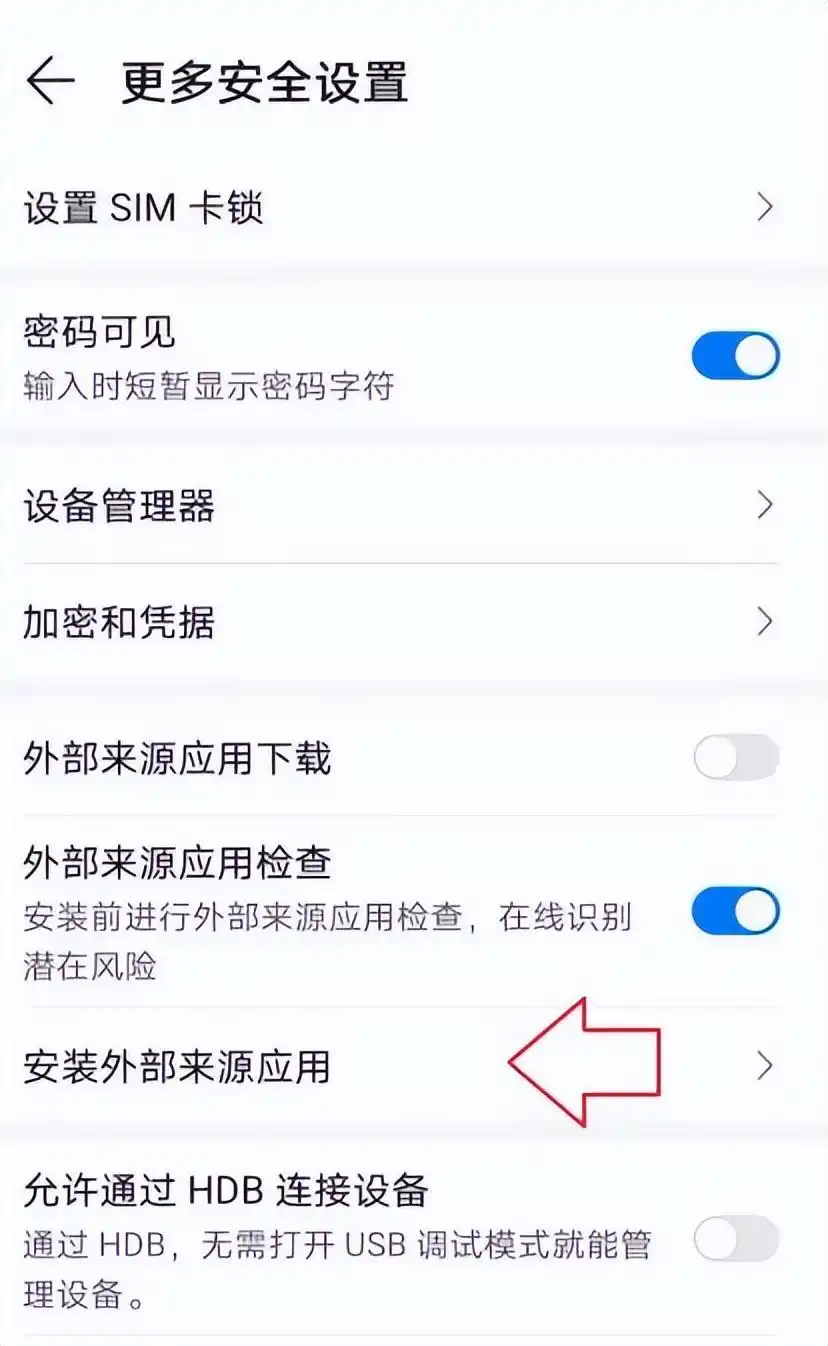Open 设备管理器
Image resolution: width=828 pixels, height=1346 pixels.
tap(414, 505)
